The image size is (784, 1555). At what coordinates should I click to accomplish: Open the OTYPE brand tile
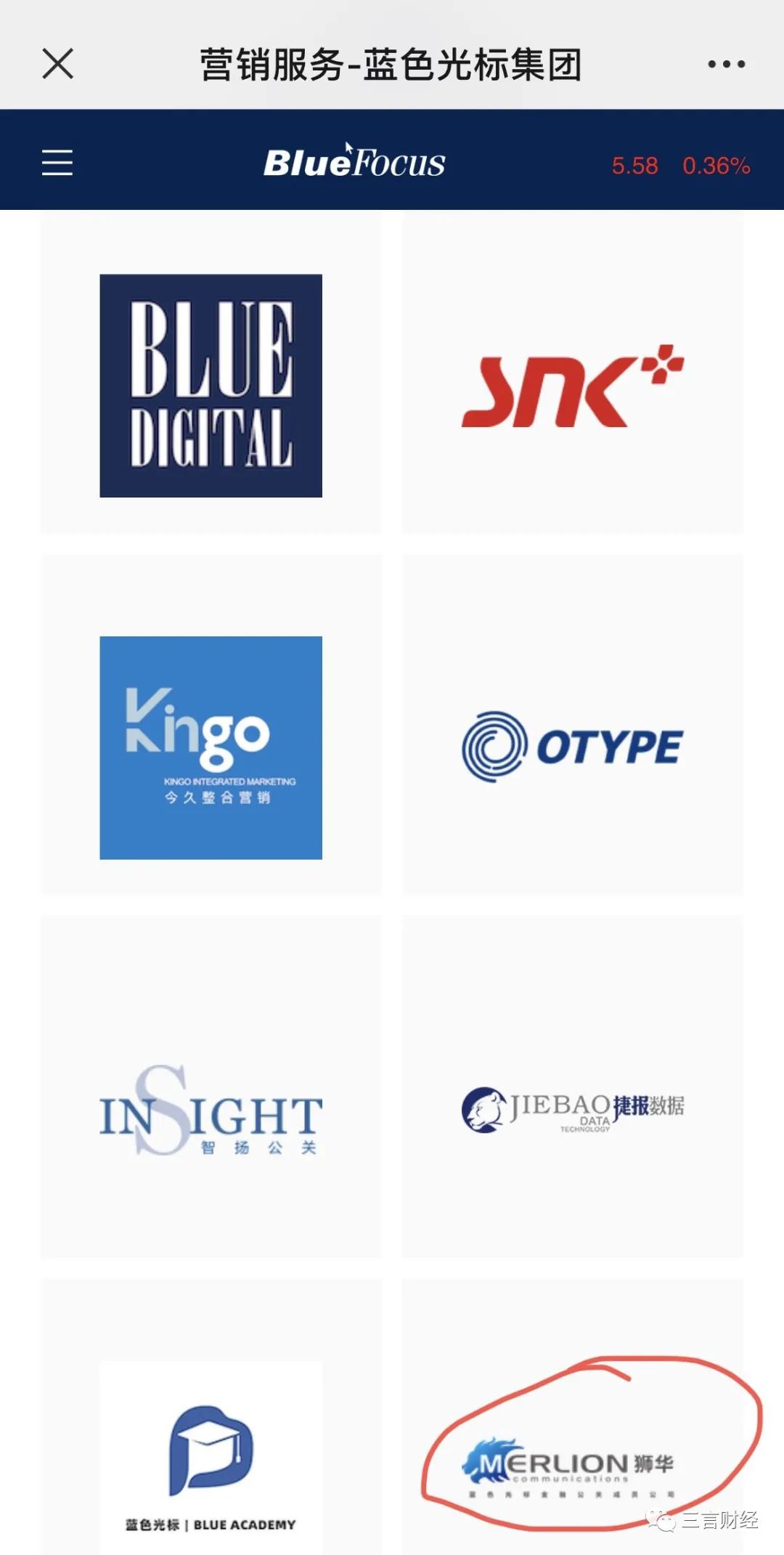573,747
